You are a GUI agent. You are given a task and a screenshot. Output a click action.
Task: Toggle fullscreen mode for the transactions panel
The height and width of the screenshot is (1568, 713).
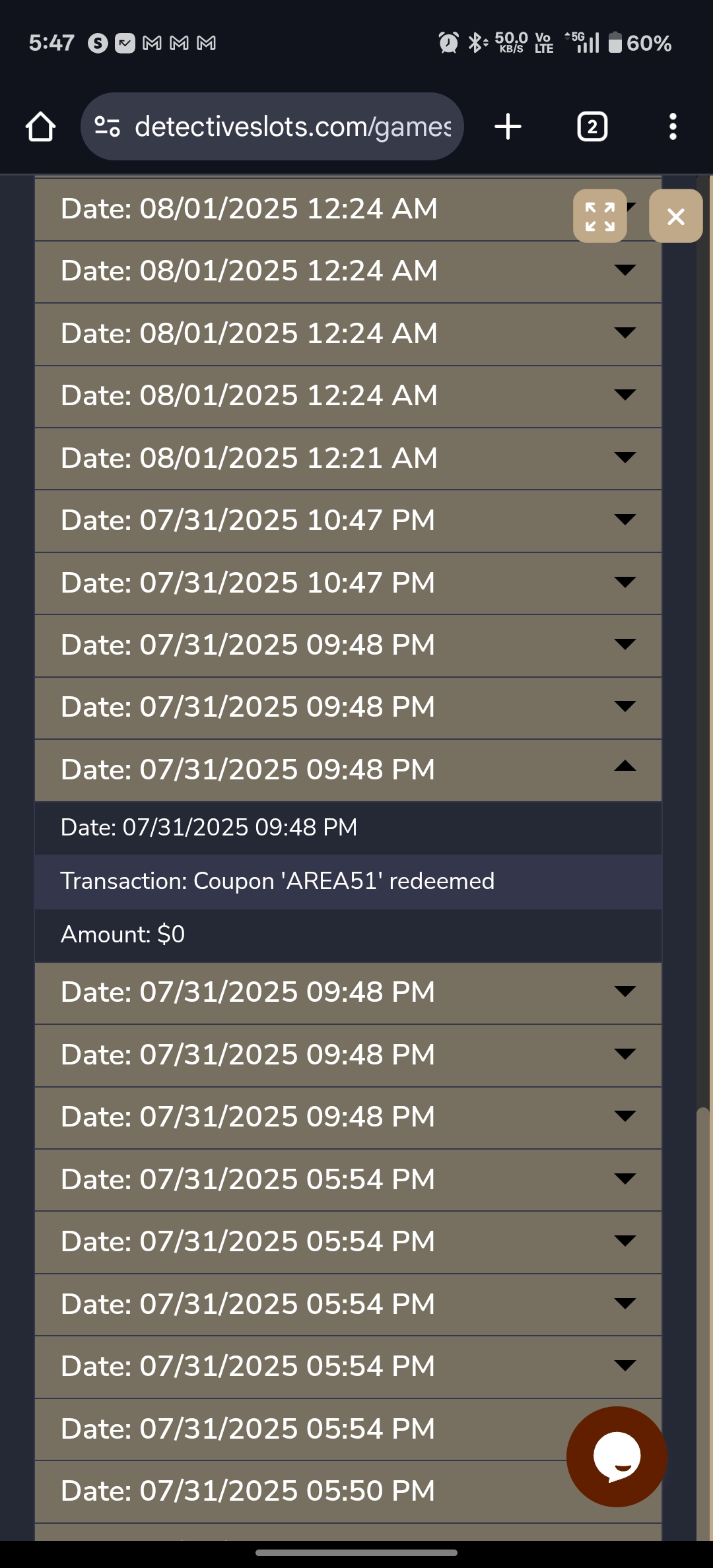[599, 216]
